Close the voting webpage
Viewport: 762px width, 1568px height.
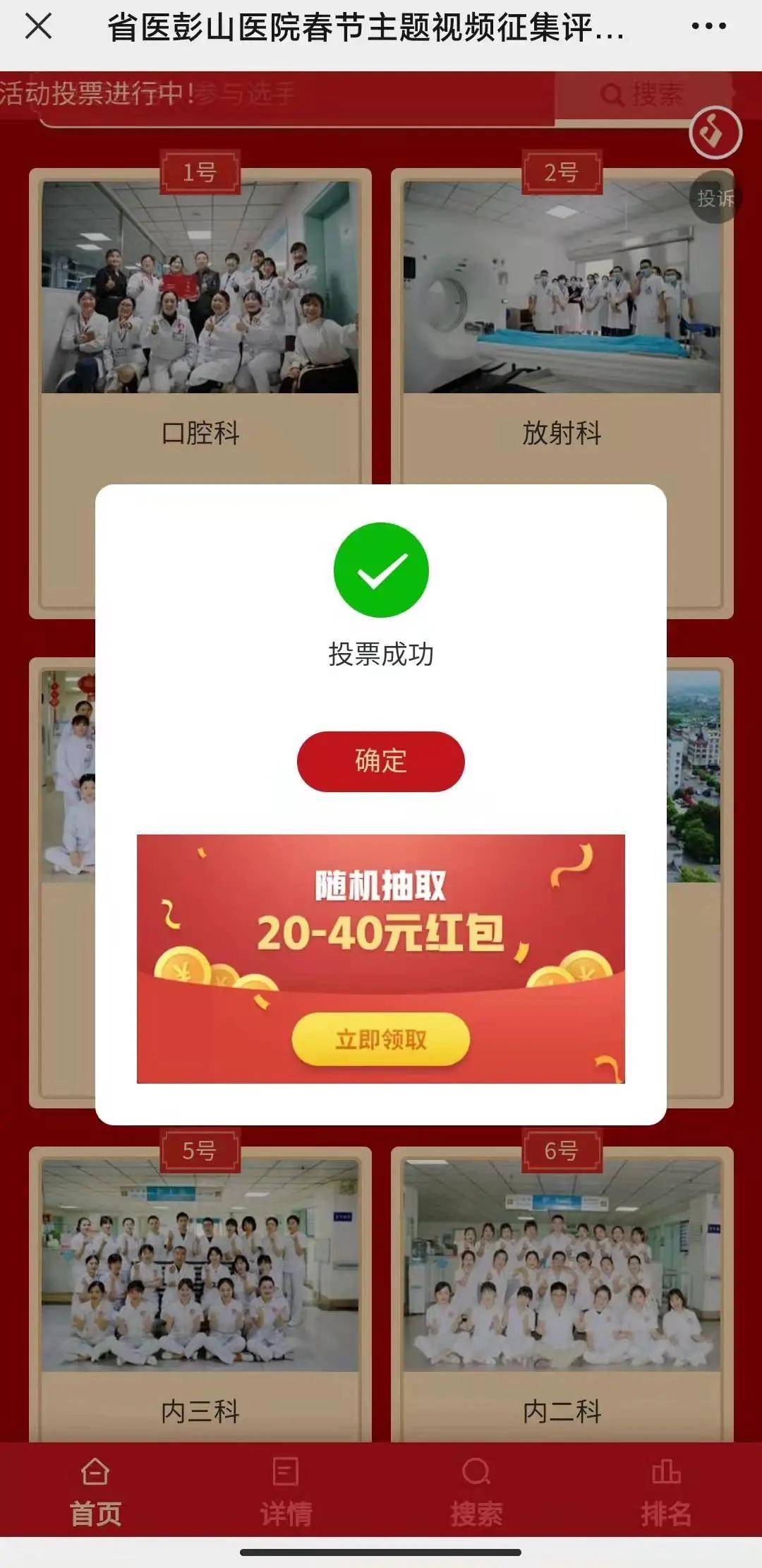coord(38,27)
